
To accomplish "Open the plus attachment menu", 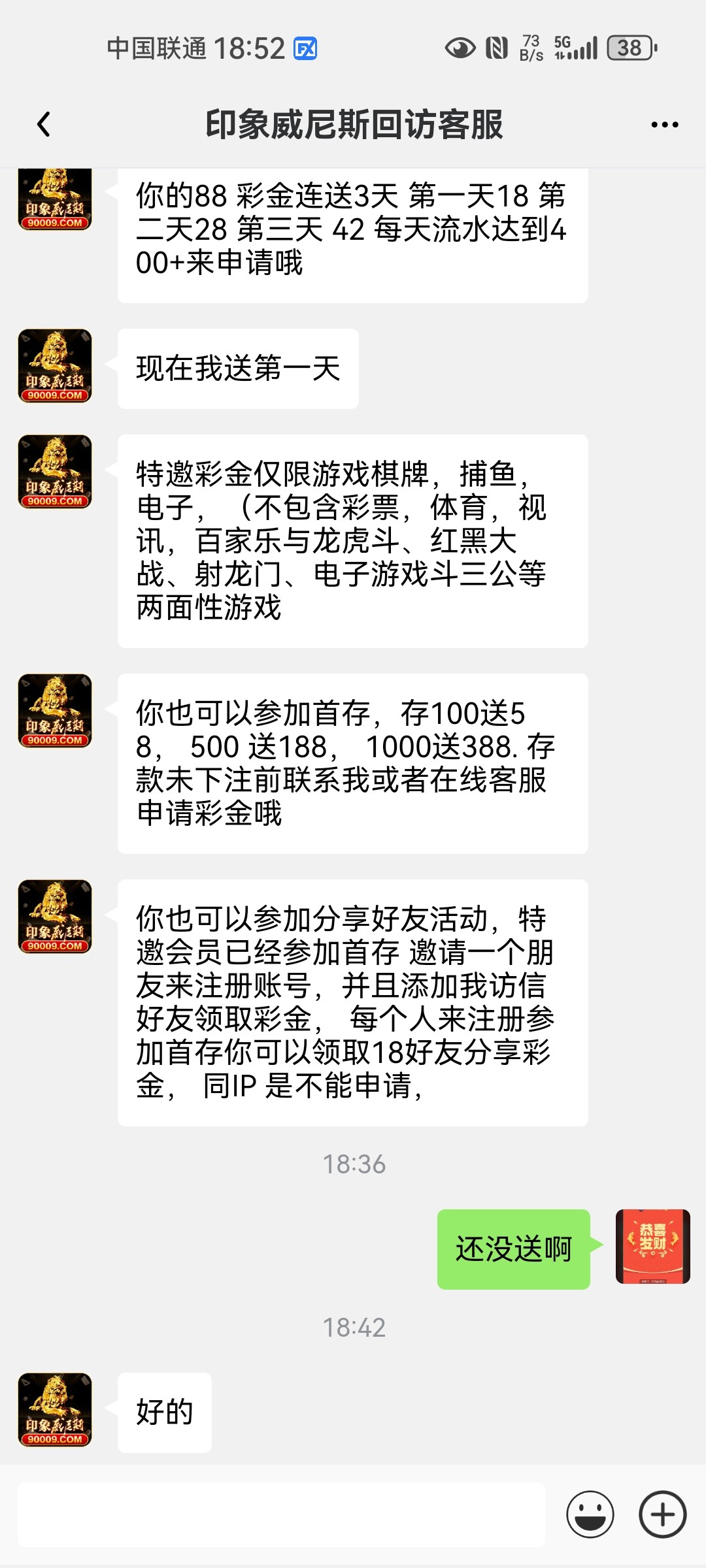I will (x=662, y=1514).
